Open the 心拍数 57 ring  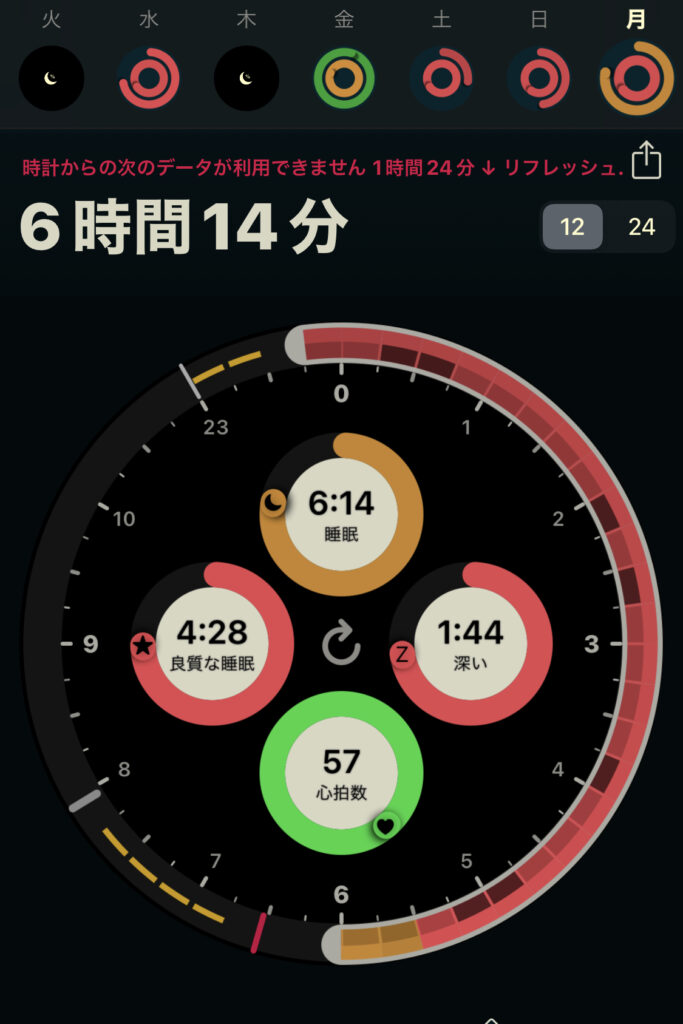tap(341, 773)
